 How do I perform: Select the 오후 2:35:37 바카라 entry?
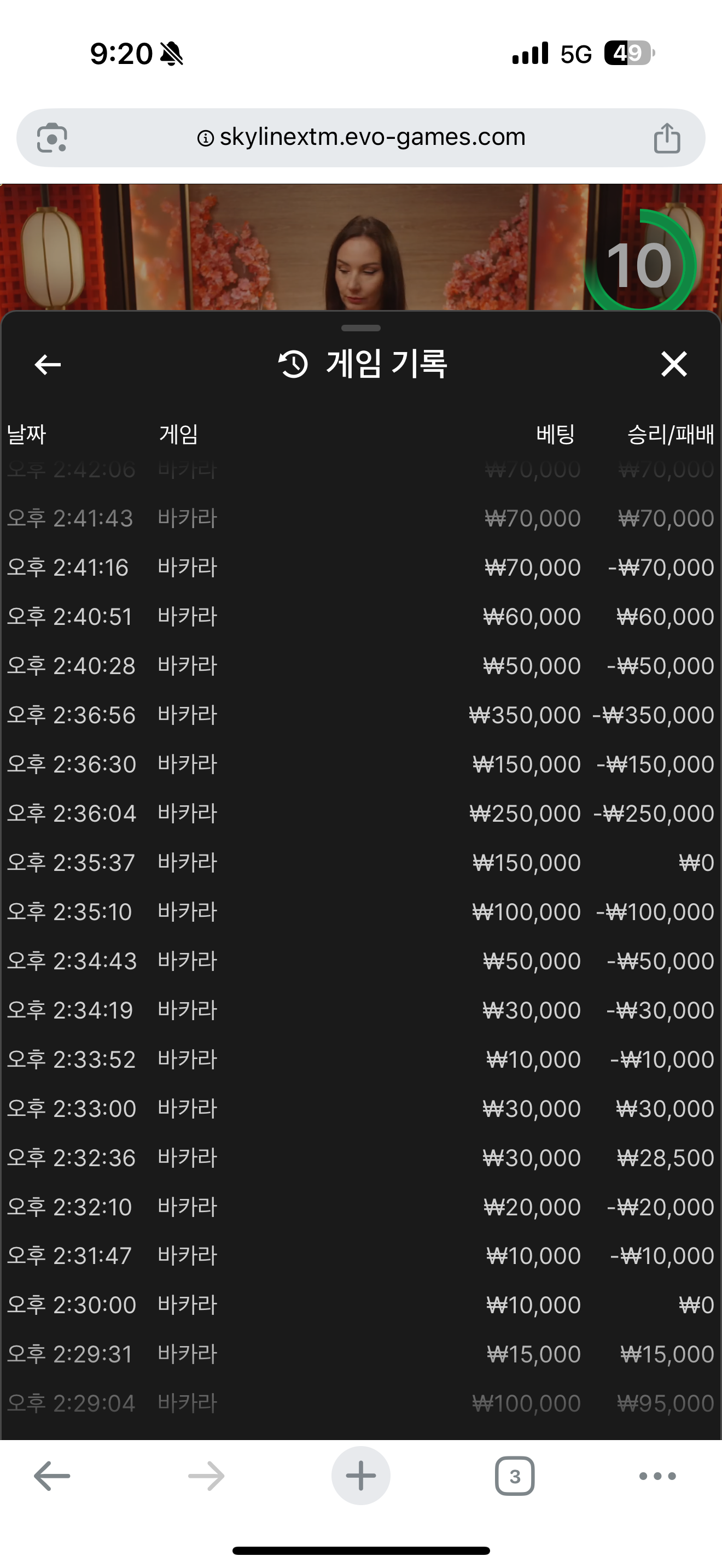361,862
